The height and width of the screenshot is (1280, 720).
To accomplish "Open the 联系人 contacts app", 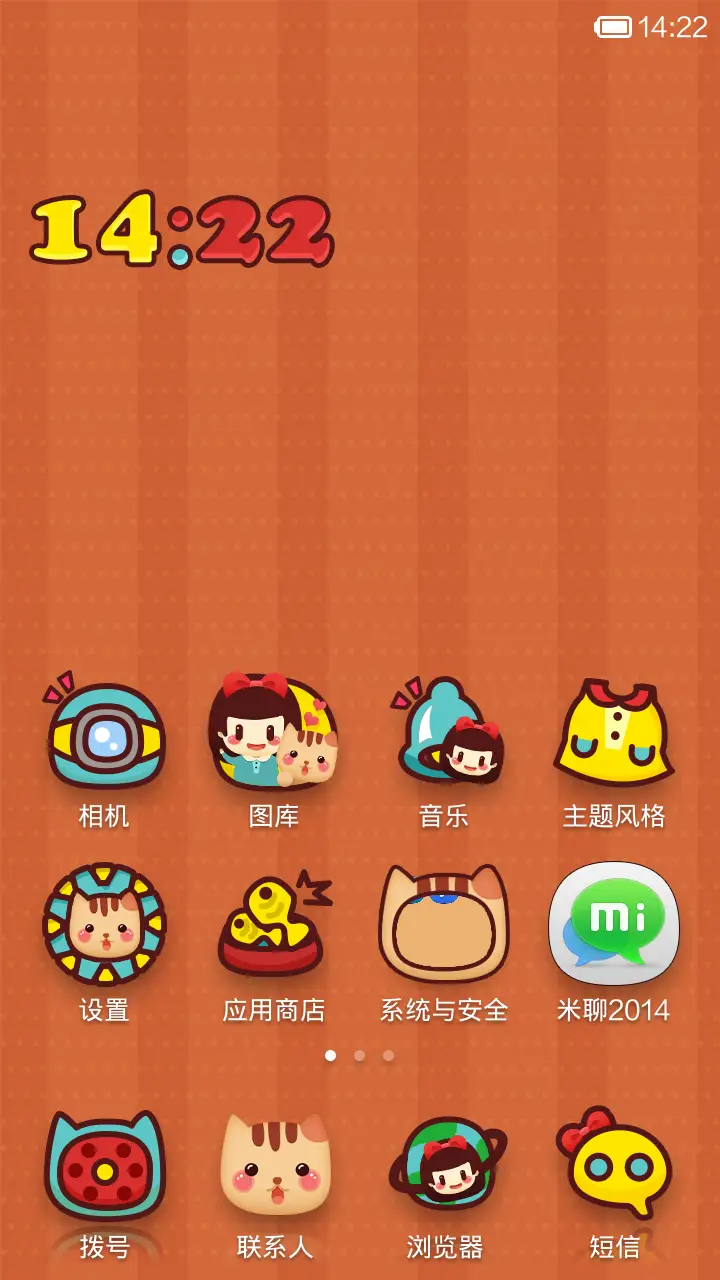I will [275, 1167].
